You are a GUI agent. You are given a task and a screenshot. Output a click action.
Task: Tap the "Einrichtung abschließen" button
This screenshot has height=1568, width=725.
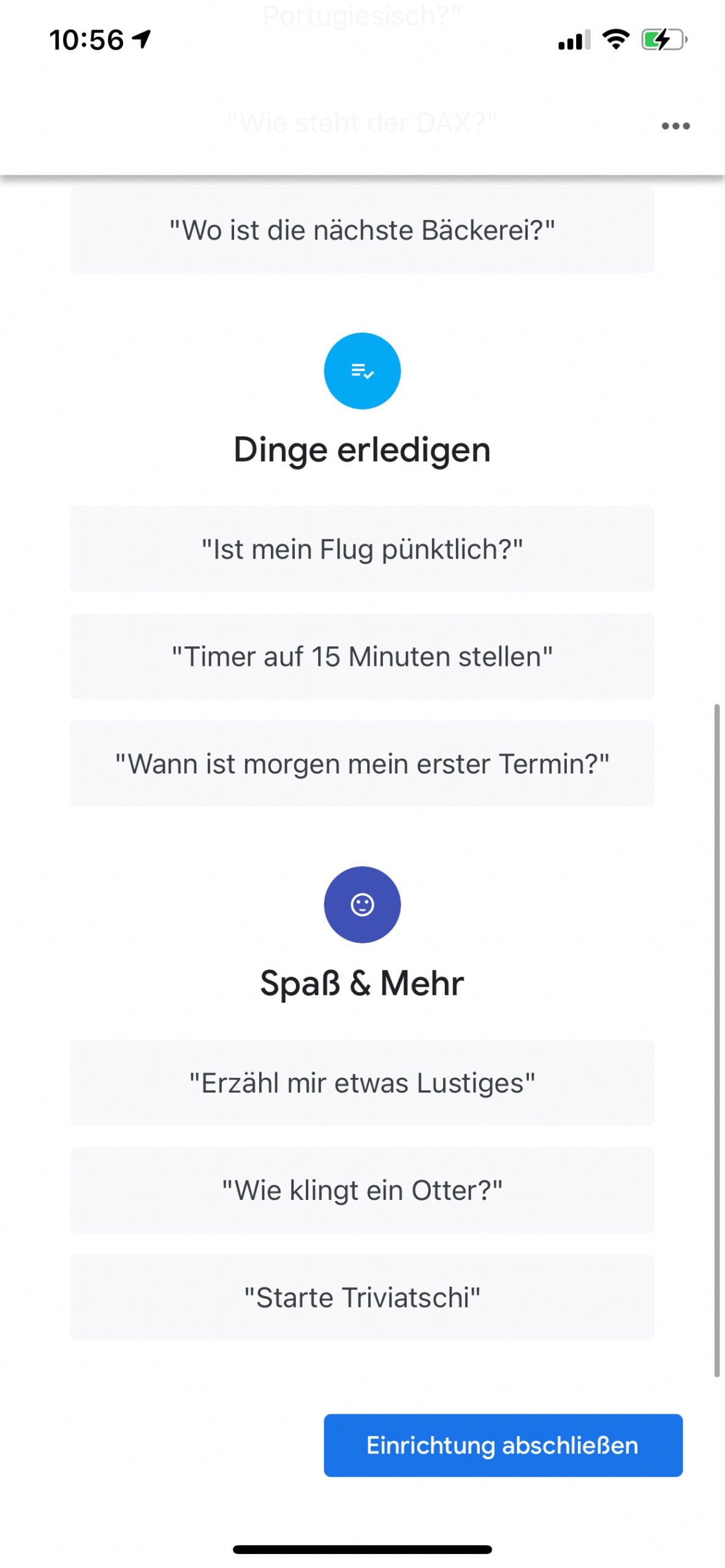tap(503, 1445)
